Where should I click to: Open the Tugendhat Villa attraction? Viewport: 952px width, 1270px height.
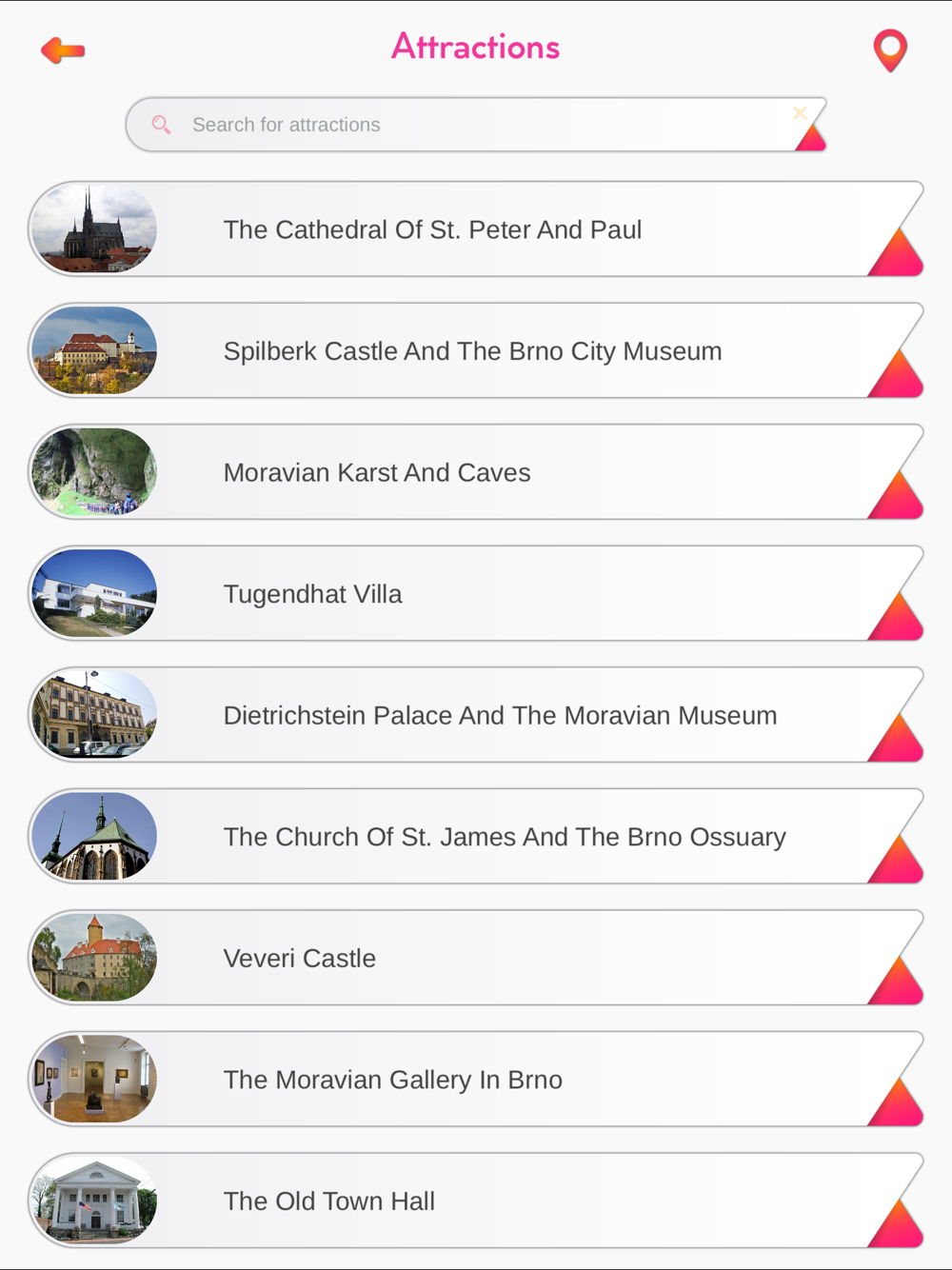click(313, 594)
